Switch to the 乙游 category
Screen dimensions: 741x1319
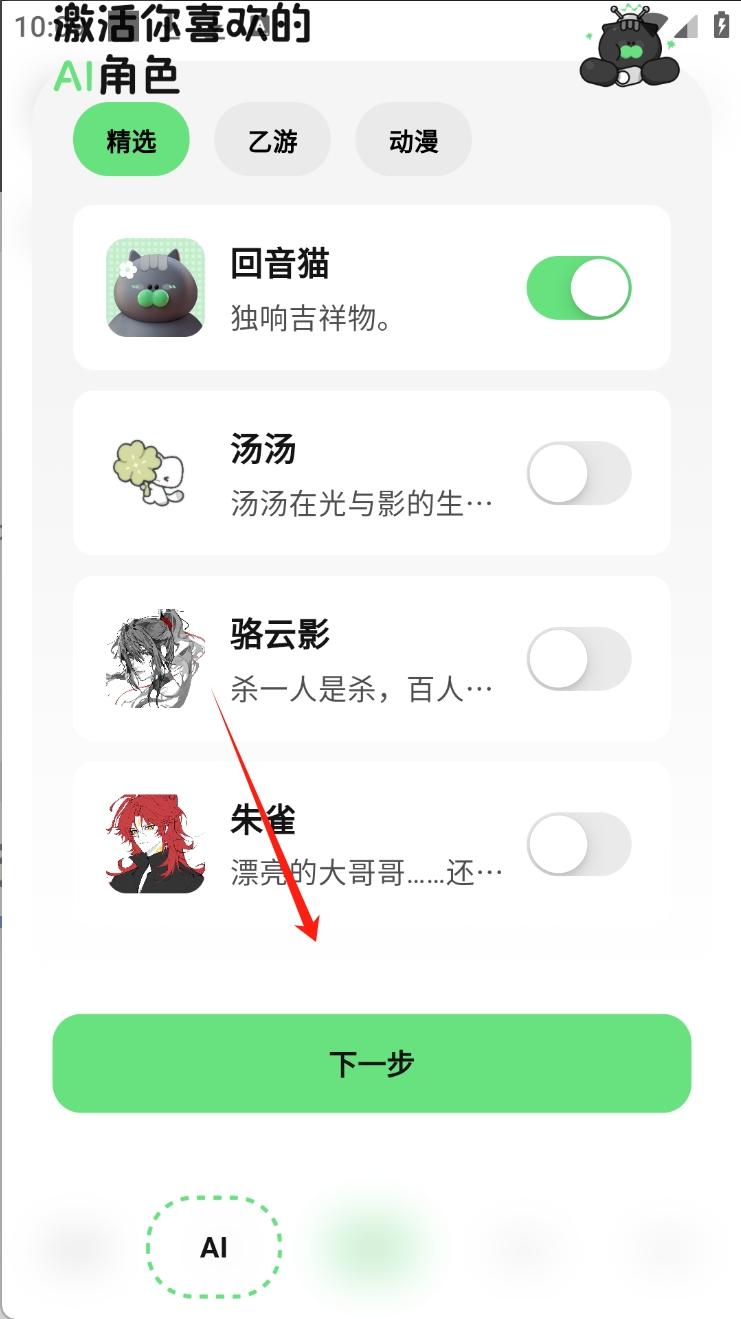[272, 140]
